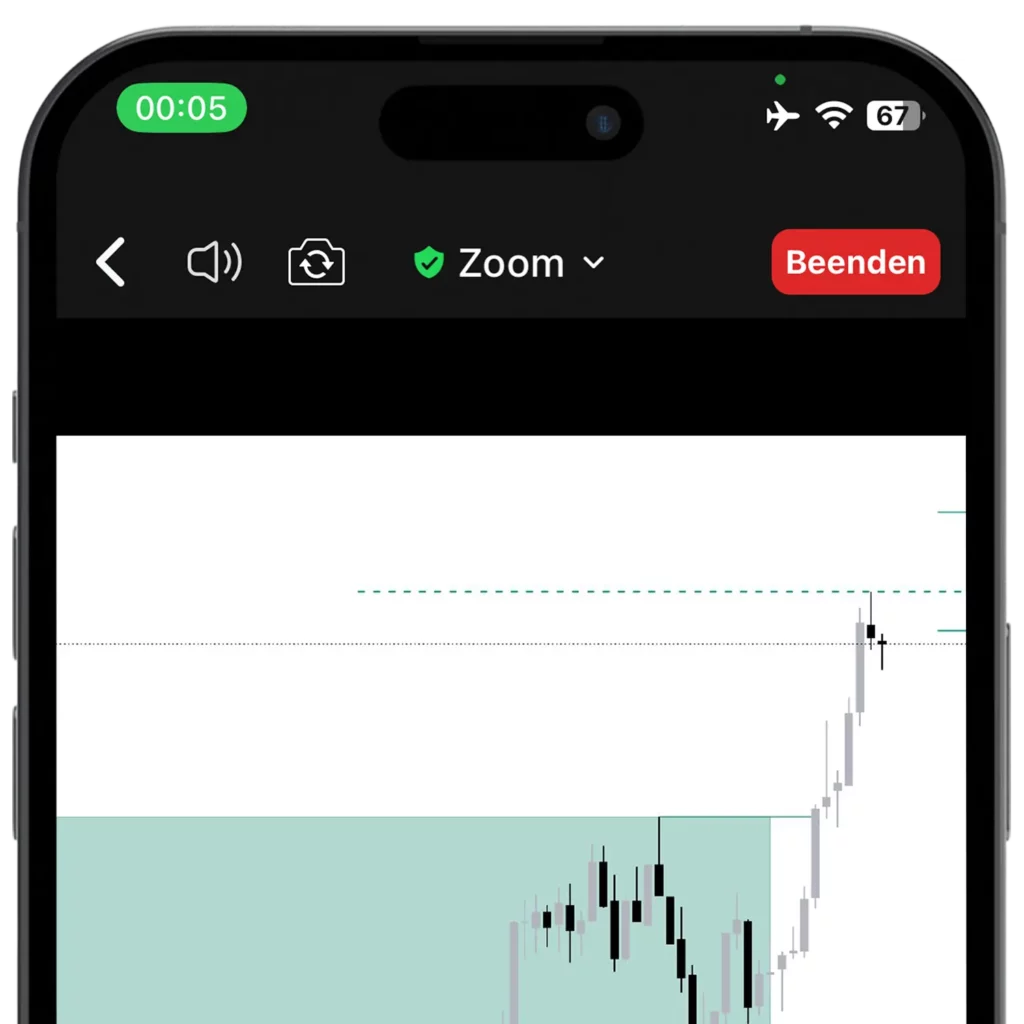Switch camera with the flip icon
1024x1024 pixels.
[x=316, y=263]
